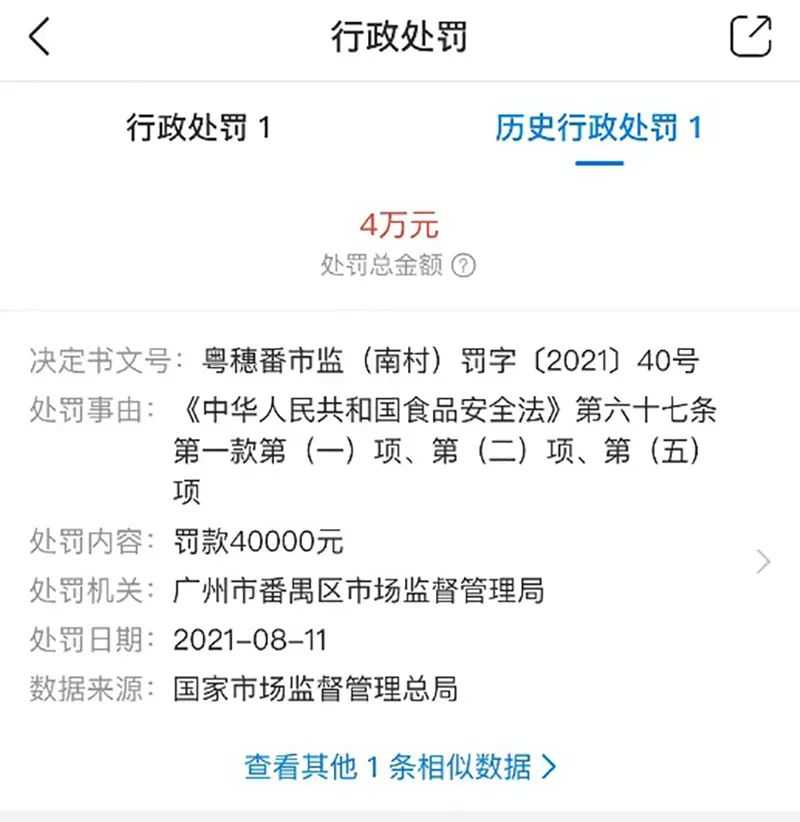Image resolution: width=800 pixels, height=822 pixels.
Task: View 查看其他 1 条相似数据
Action: point(400,767)
